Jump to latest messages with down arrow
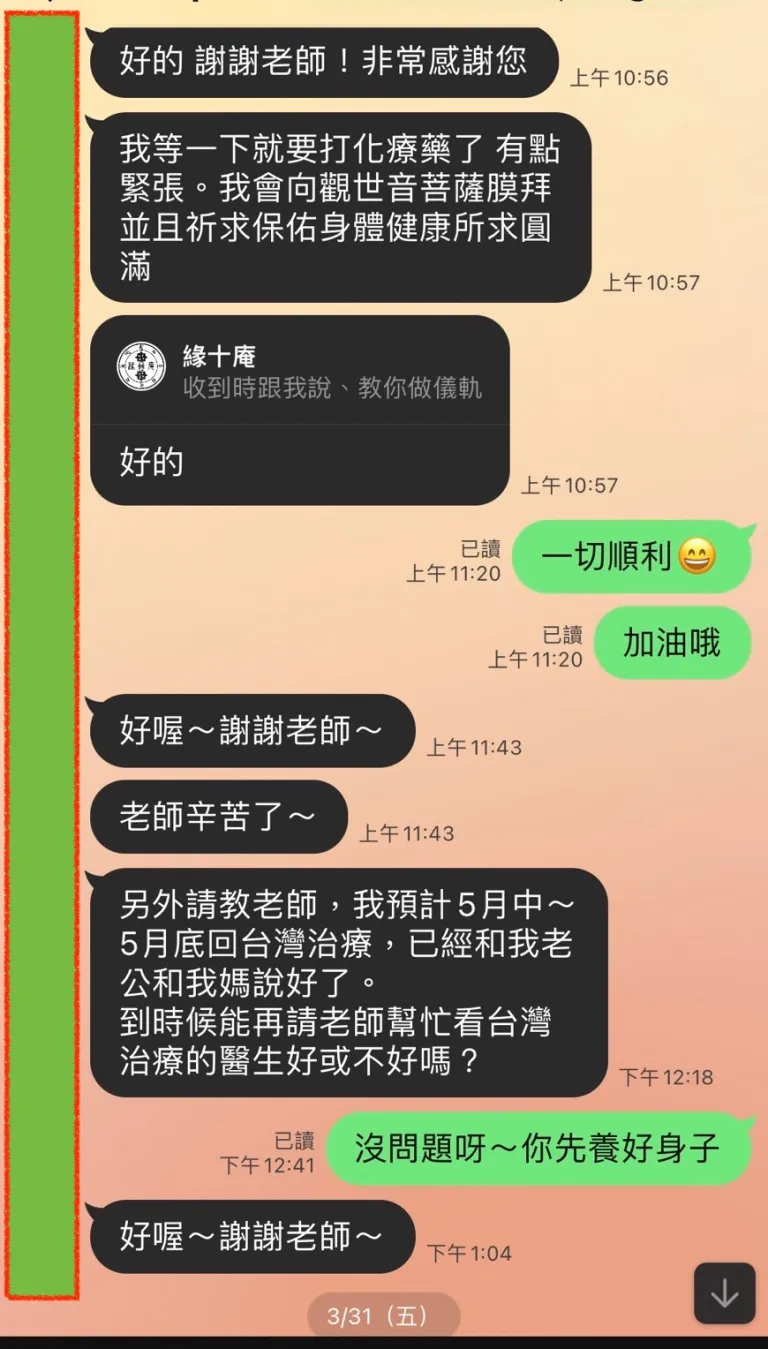This screenshot has height=1349, width=768. [725, 1293]
